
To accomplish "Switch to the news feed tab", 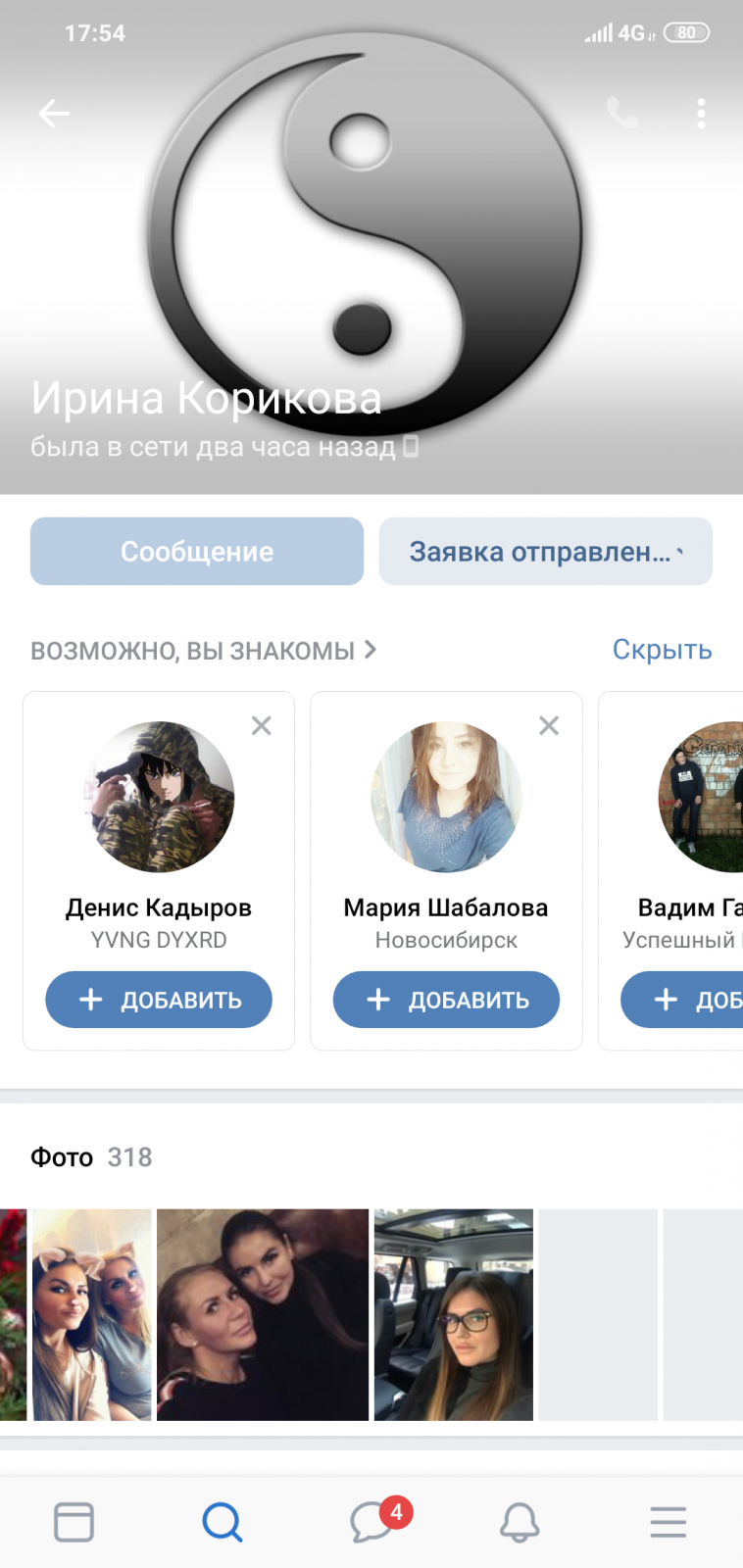I will (x=74, y=1522).
